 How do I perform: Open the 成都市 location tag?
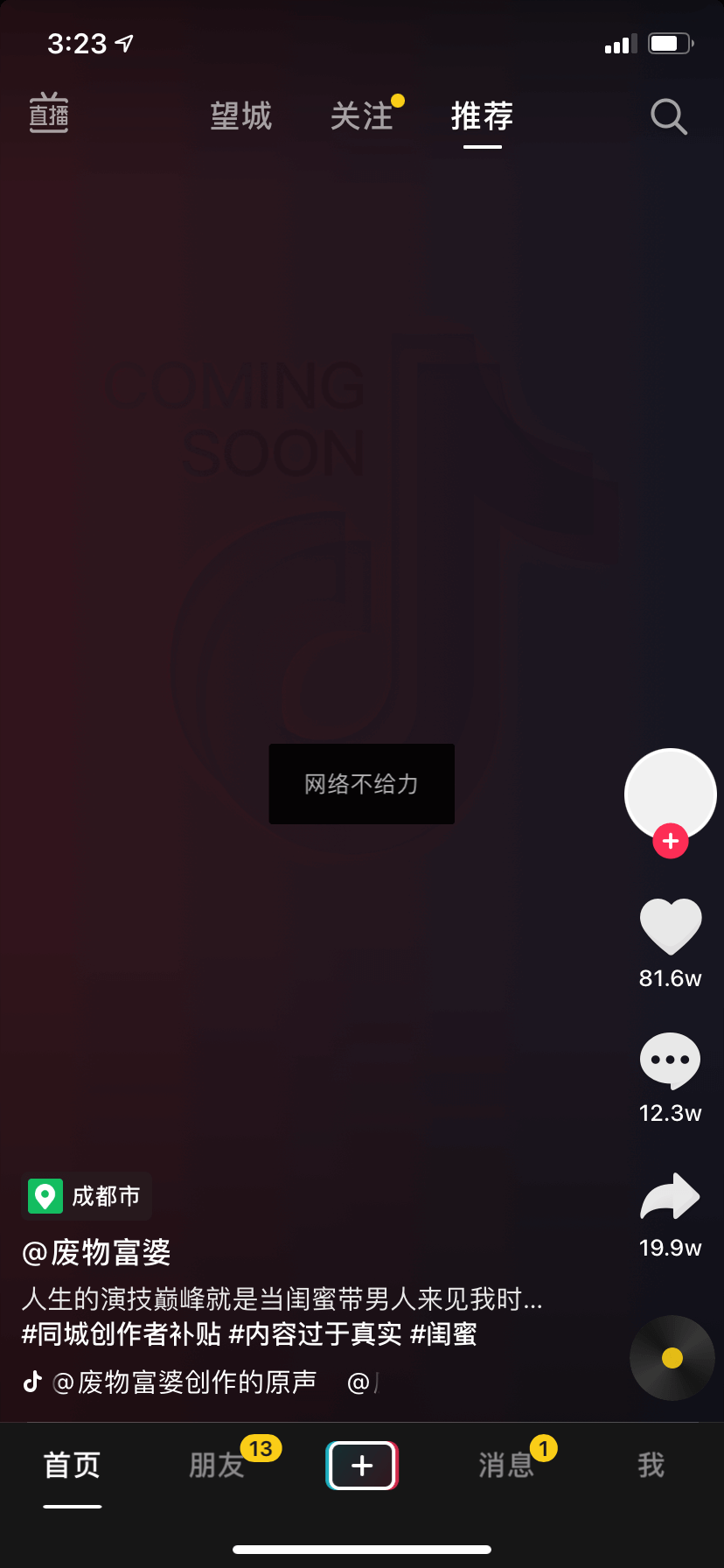point(87,1196)
